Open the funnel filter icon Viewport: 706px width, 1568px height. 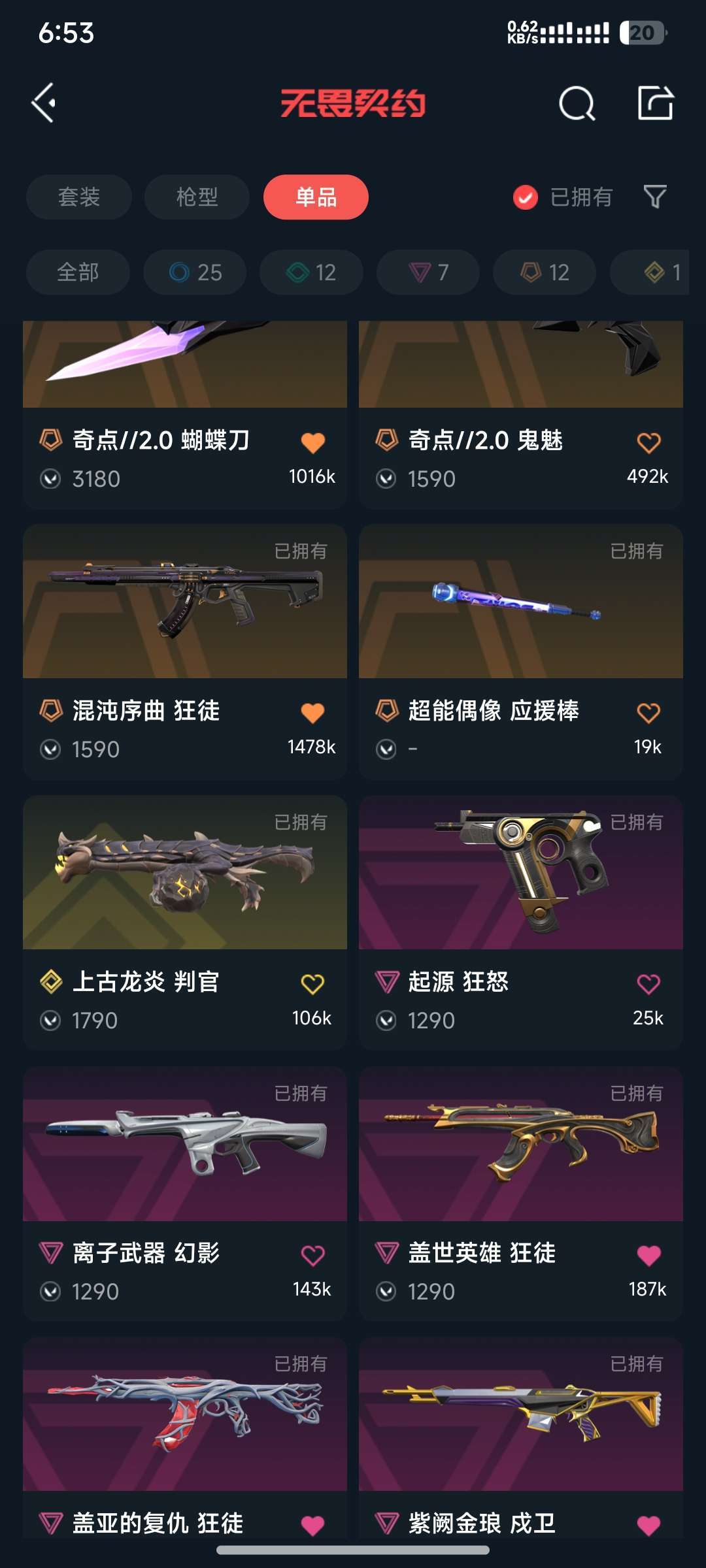pyautogui.click(x=654, y=197)
